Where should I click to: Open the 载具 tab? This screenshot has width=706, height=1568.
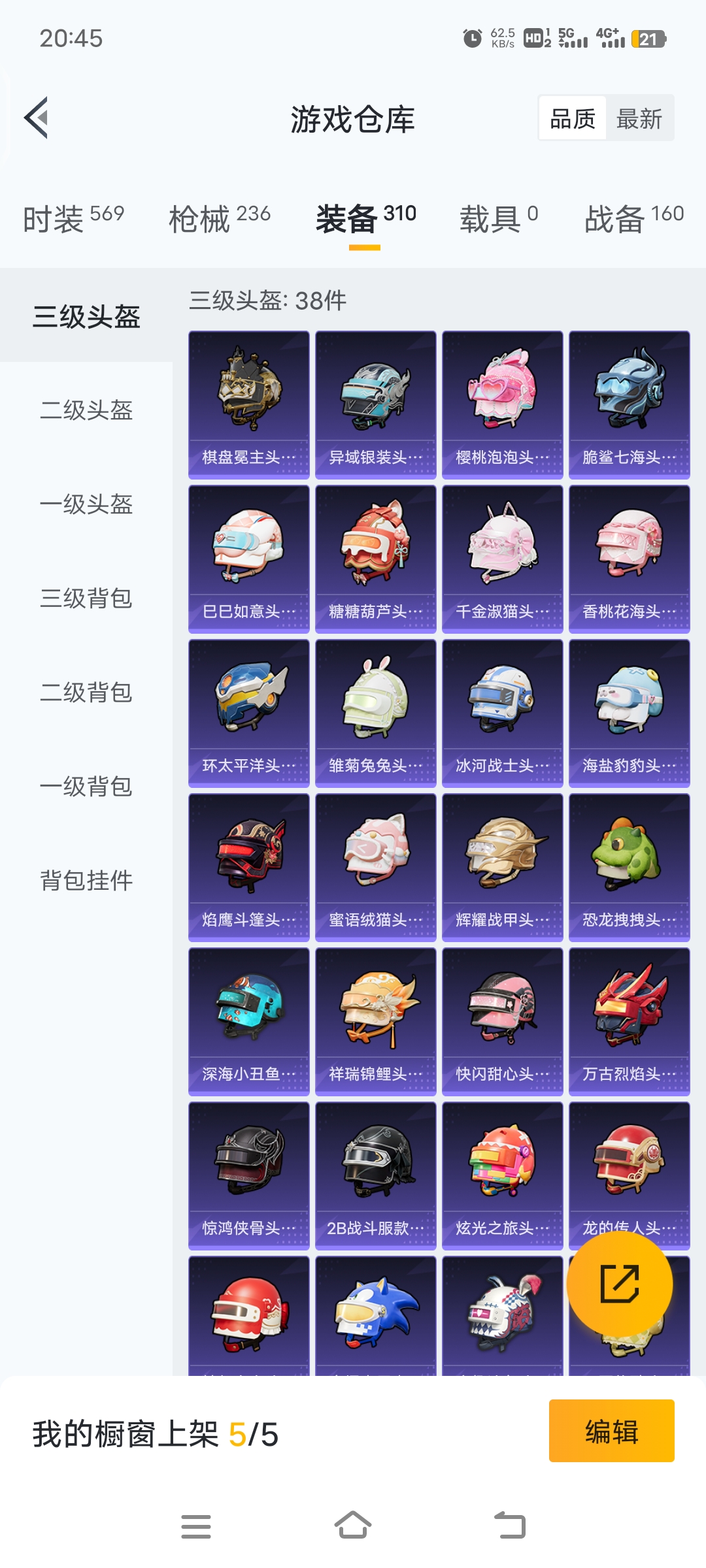pyautogui.click(x=499, y=218)
